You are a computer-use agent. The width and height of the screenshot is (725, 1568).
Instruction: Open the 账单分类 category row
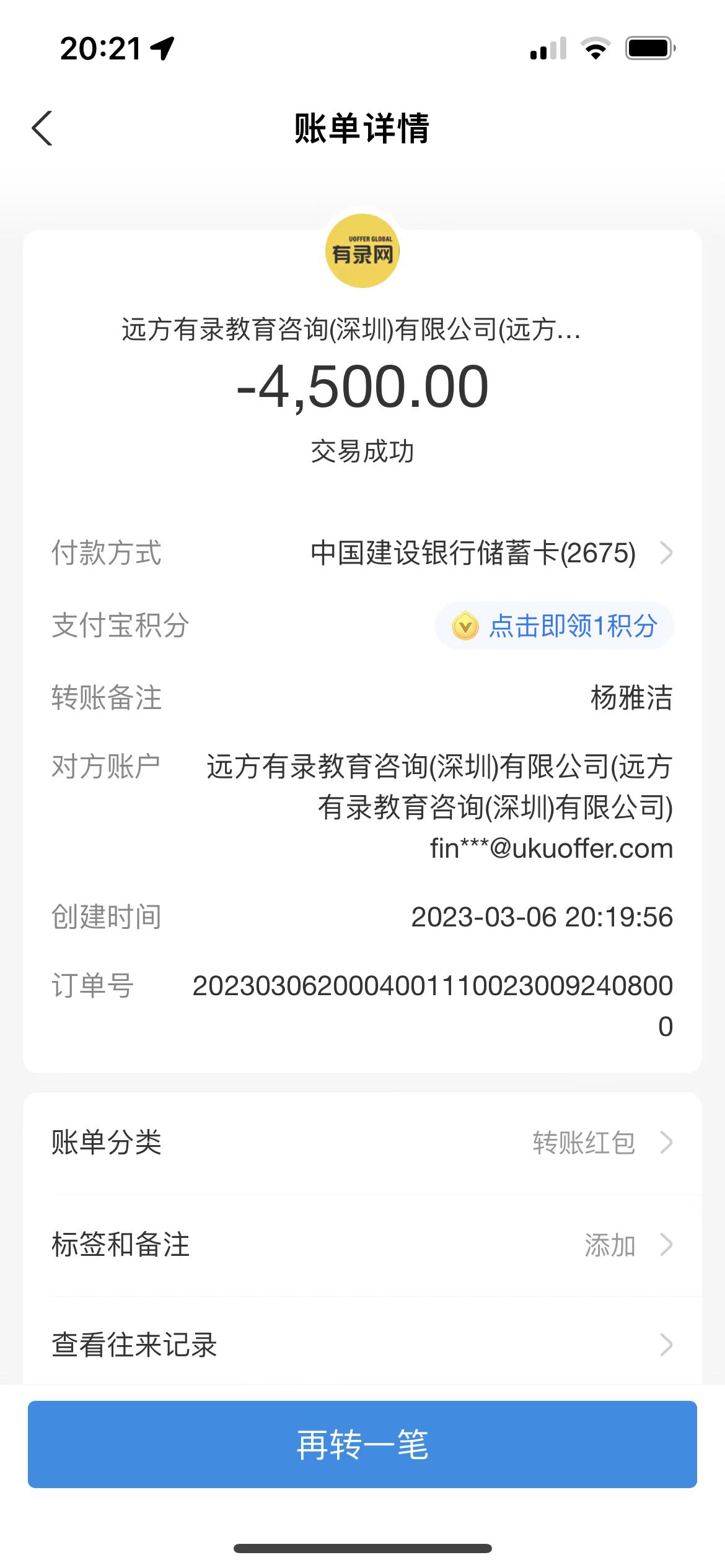click(x=362, y=1143)
